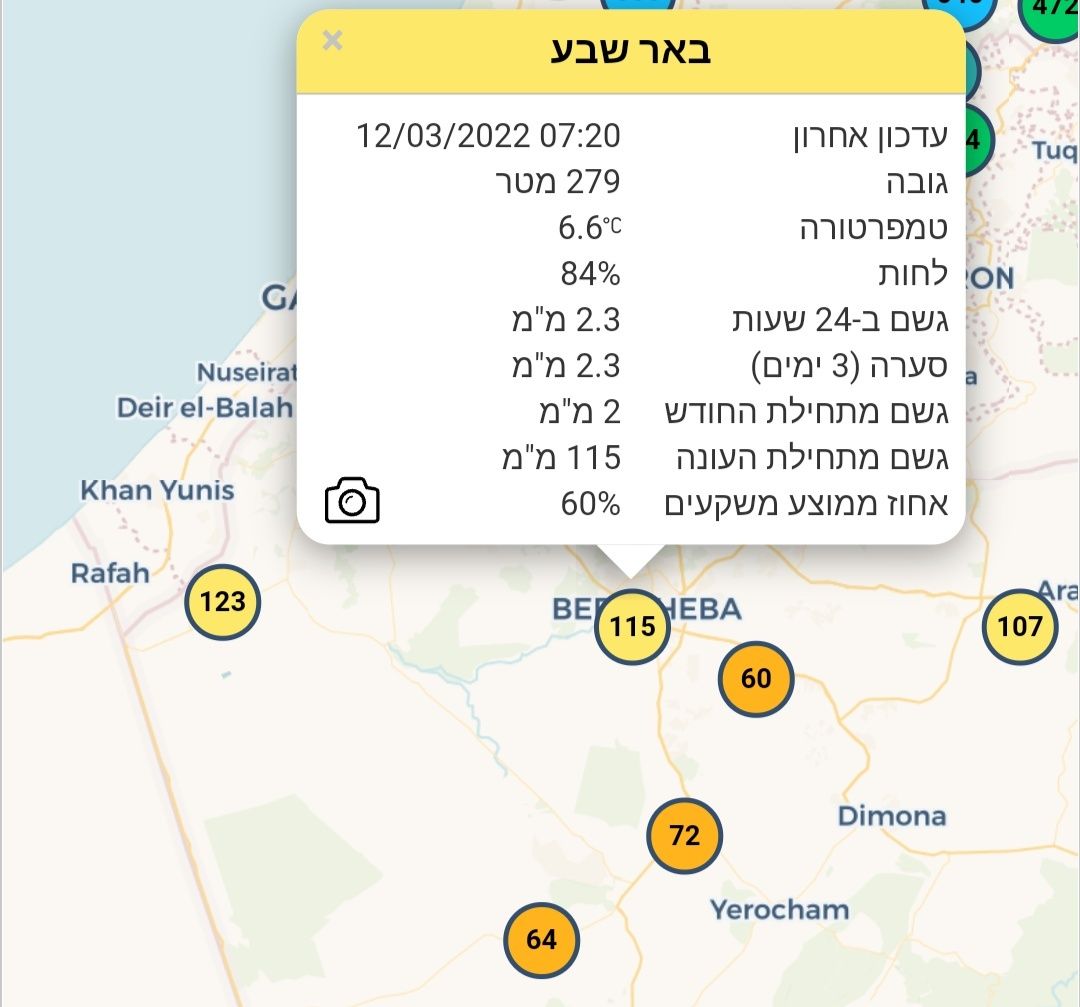1080x1007 pixels.
Task: Tap the orange station marker showing 60
Action: click(756, 679)
